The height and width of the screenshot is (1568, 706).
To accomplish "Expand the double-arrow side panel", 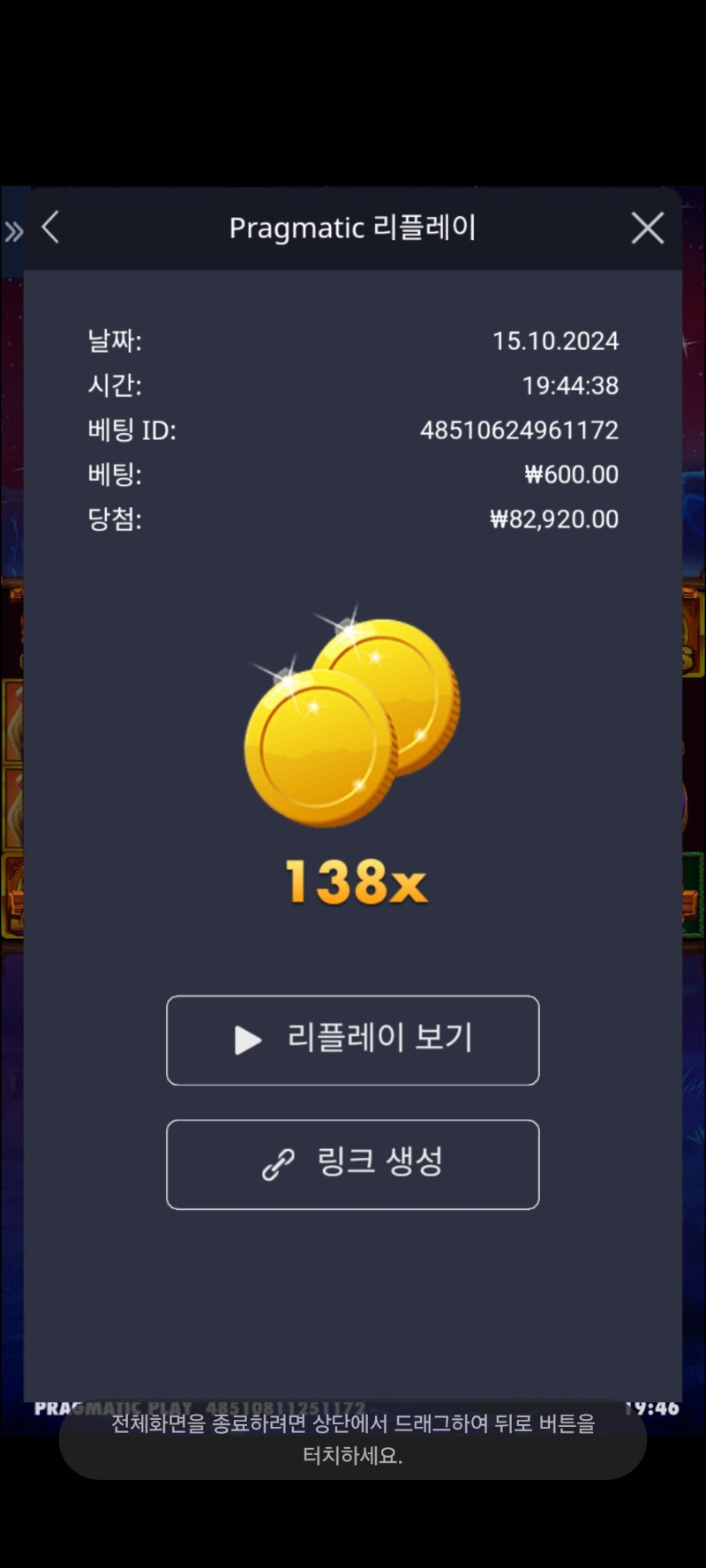I will point(13,232).
